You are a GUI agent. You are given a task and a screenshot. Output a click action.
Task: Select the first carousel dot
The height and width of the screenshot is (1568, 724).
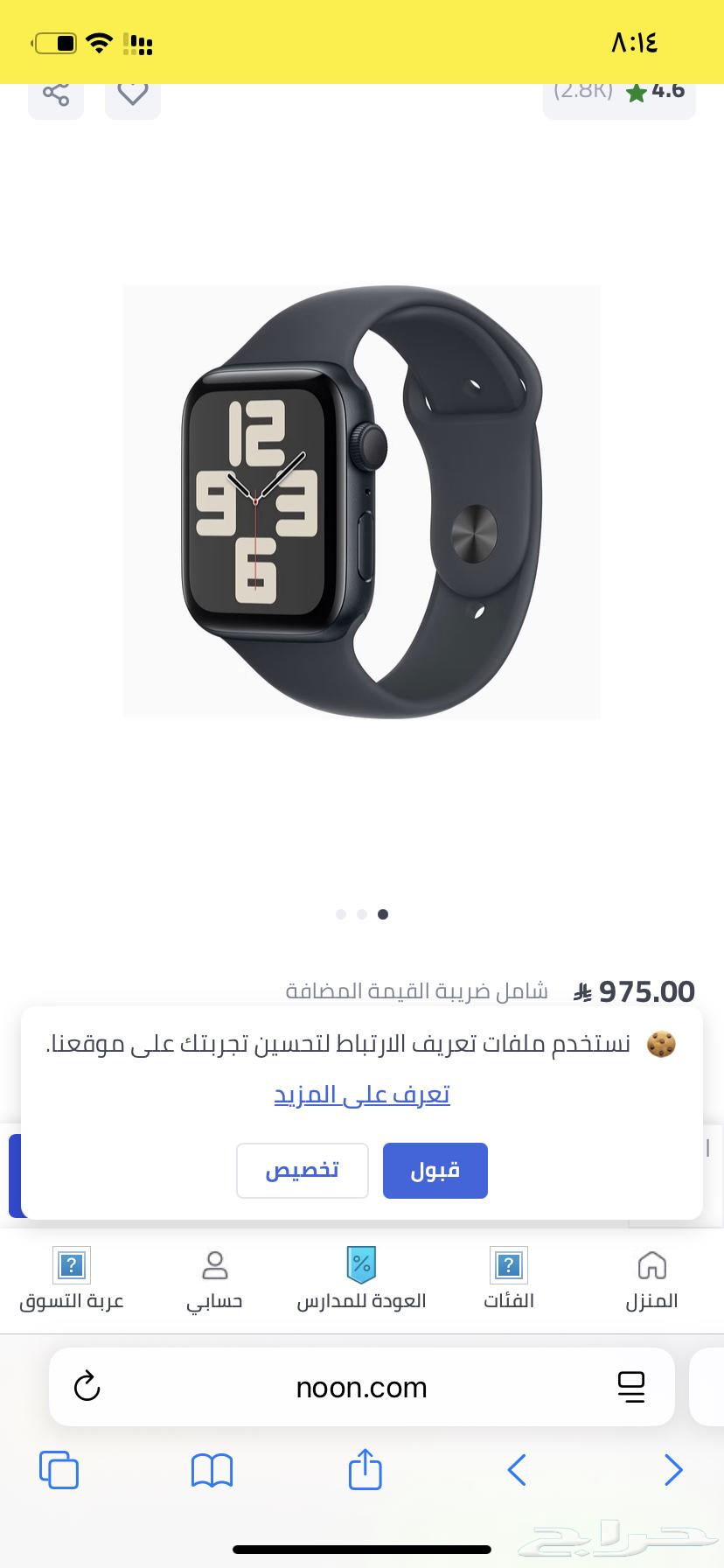coord(341,914)
